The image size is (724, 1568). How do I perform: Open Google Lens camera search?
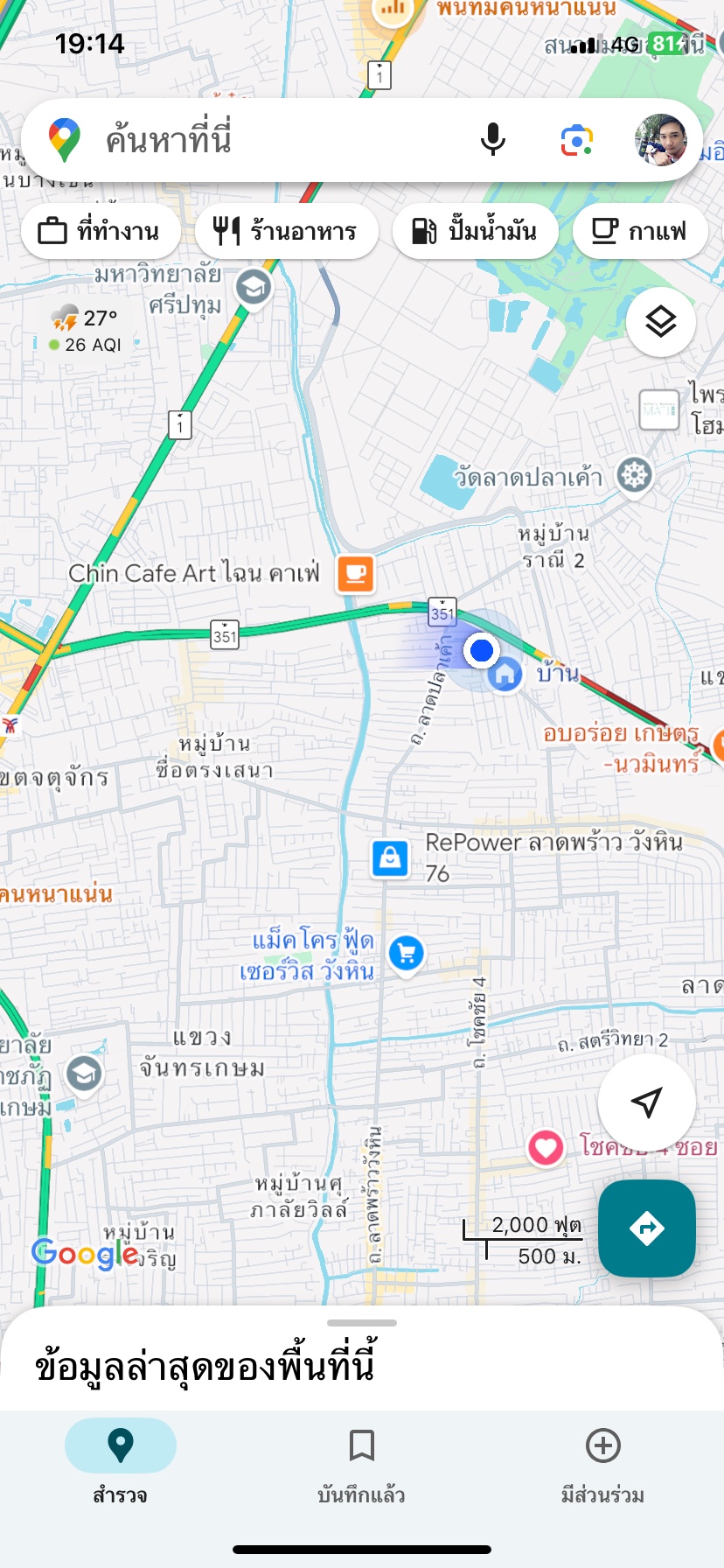point(577,140)
